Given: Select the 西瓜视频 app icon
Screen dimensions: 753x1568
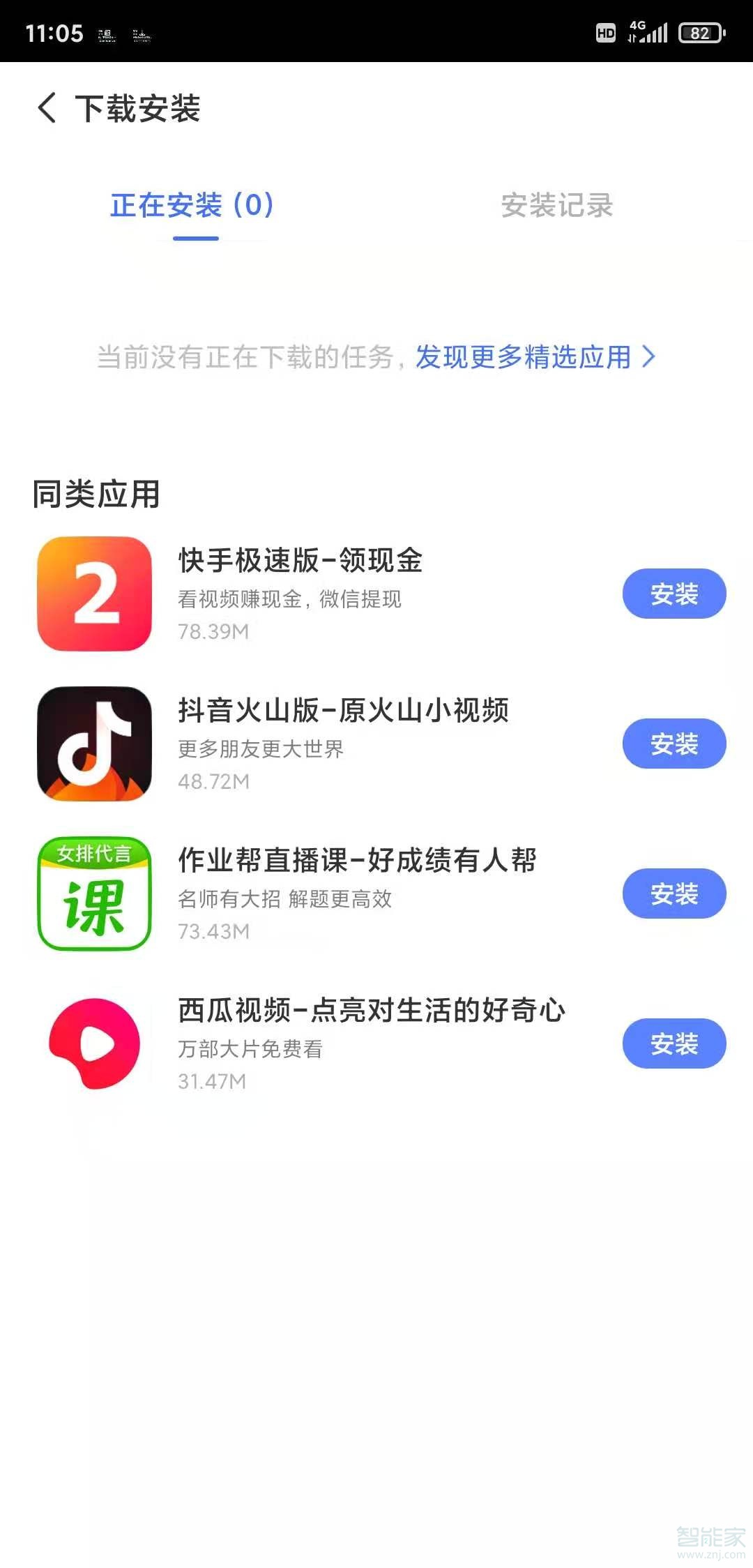Looking at the screenshot, I should click(94, 1044).
